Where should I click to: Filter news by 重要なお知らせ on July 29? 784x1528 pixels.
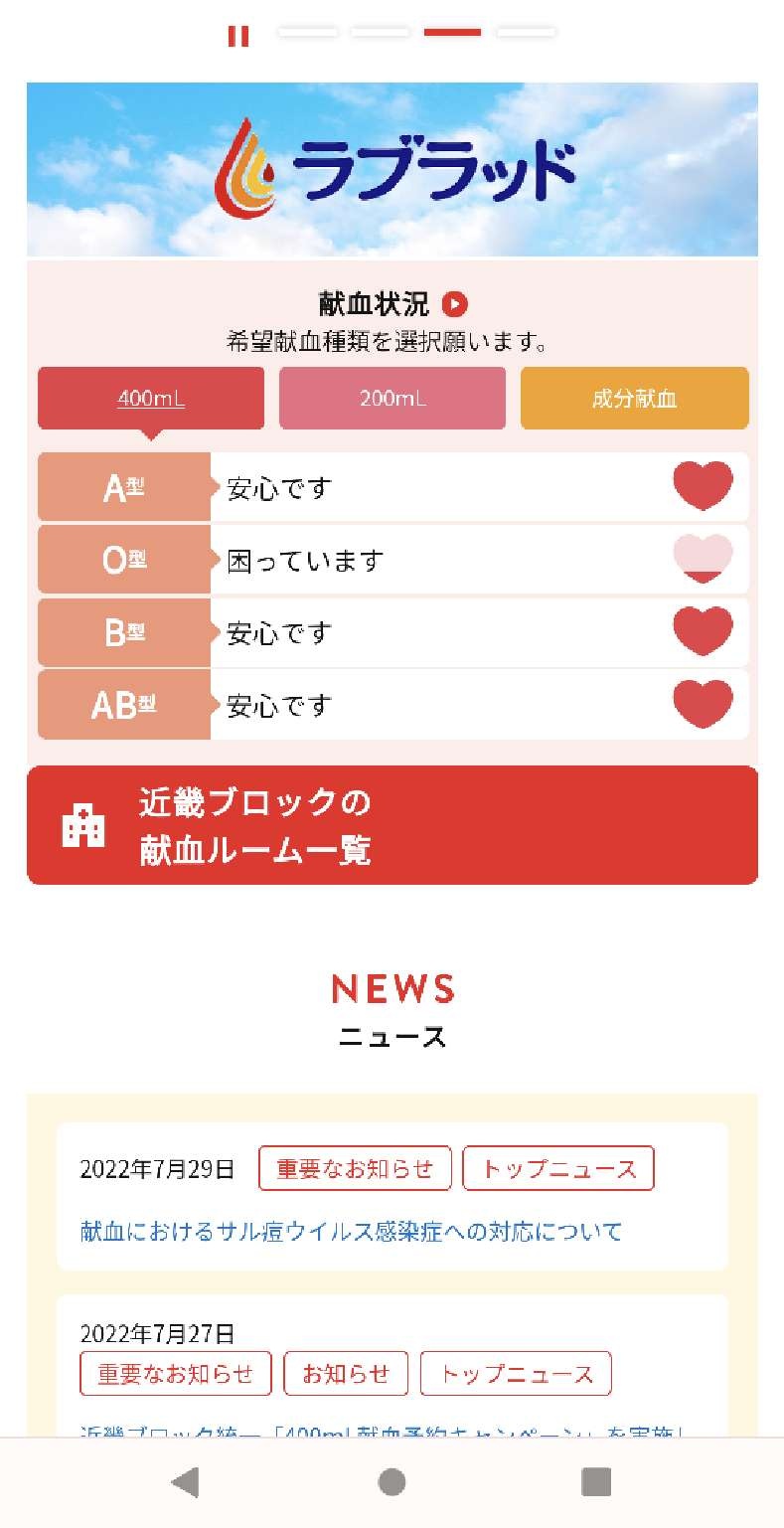tap(355, 1168)
